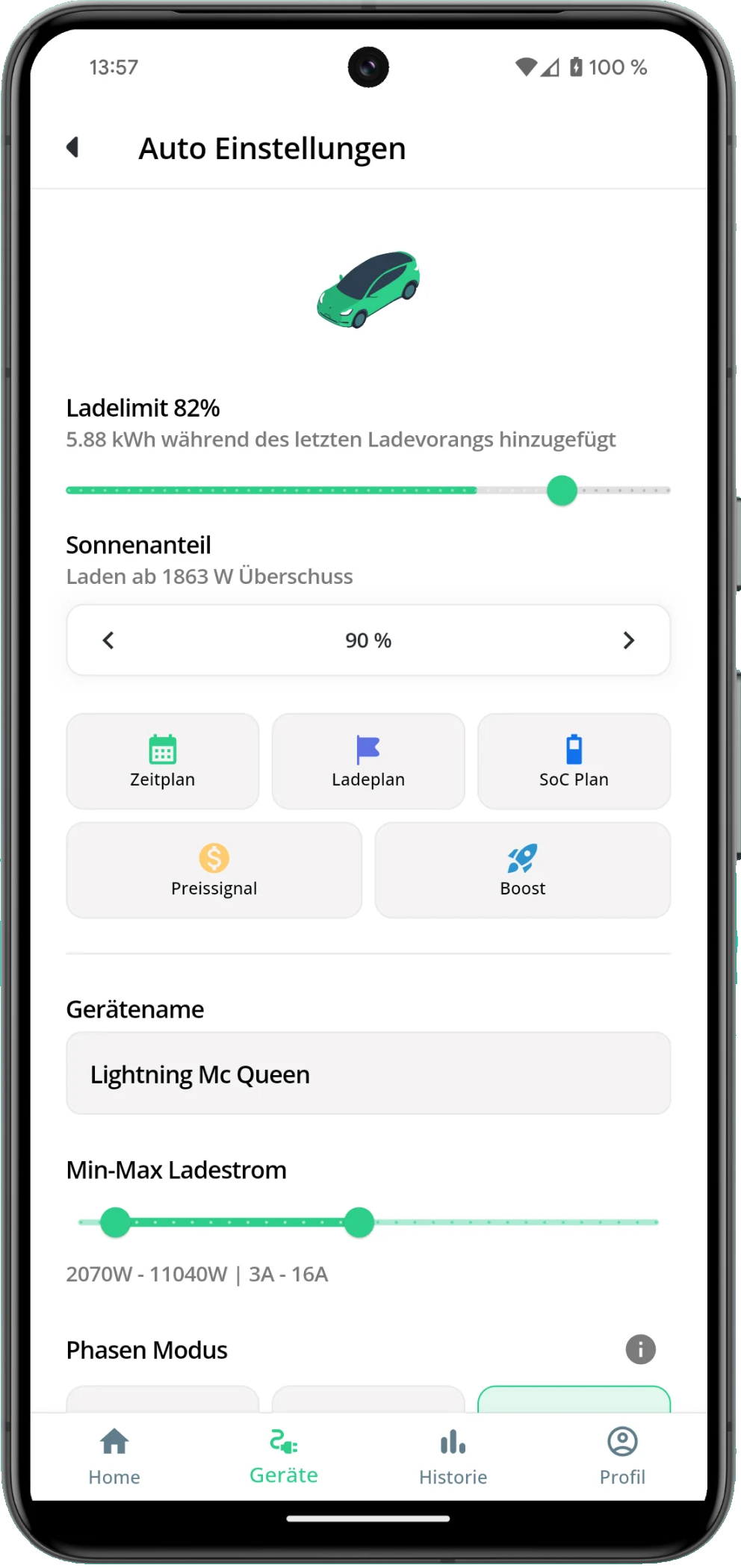Go to the Profil tab
Image resolution: width=741 pixels, height=1568 pixels.
point(622,1455)
